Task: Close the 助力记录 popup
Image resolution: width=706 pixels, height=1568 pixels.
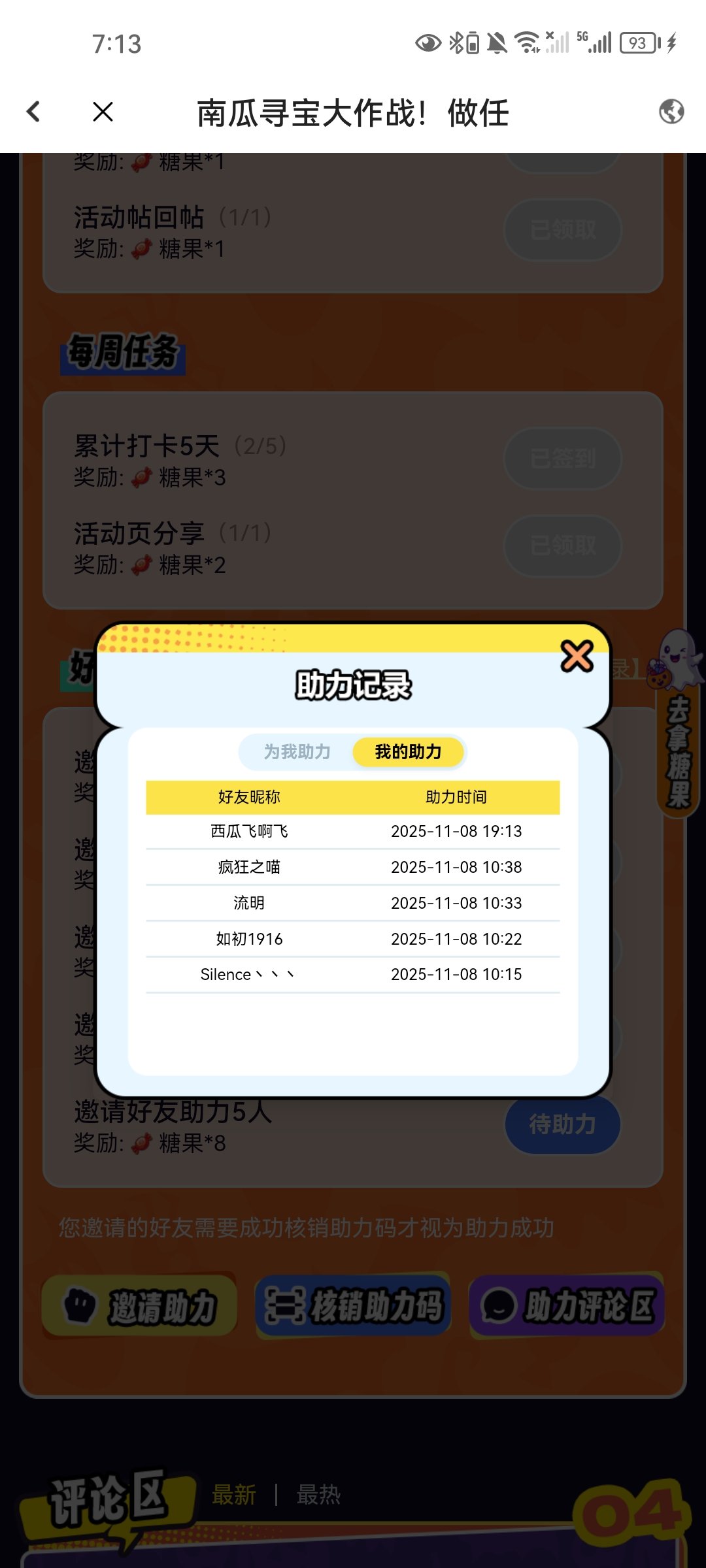Action: [x=577, y=657]
